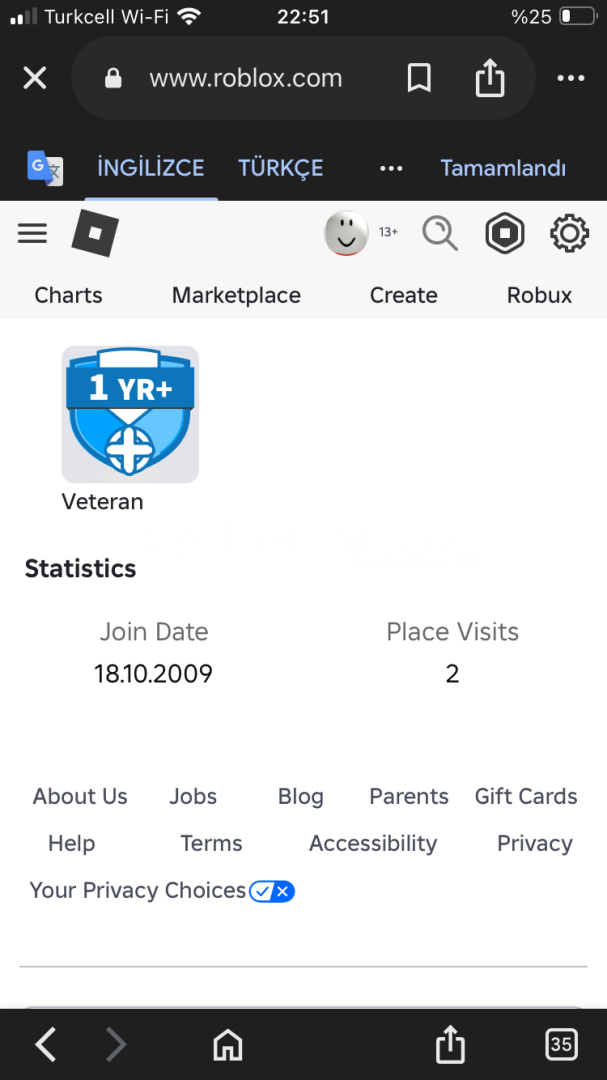View the Veteran badge

coord(130,414)
